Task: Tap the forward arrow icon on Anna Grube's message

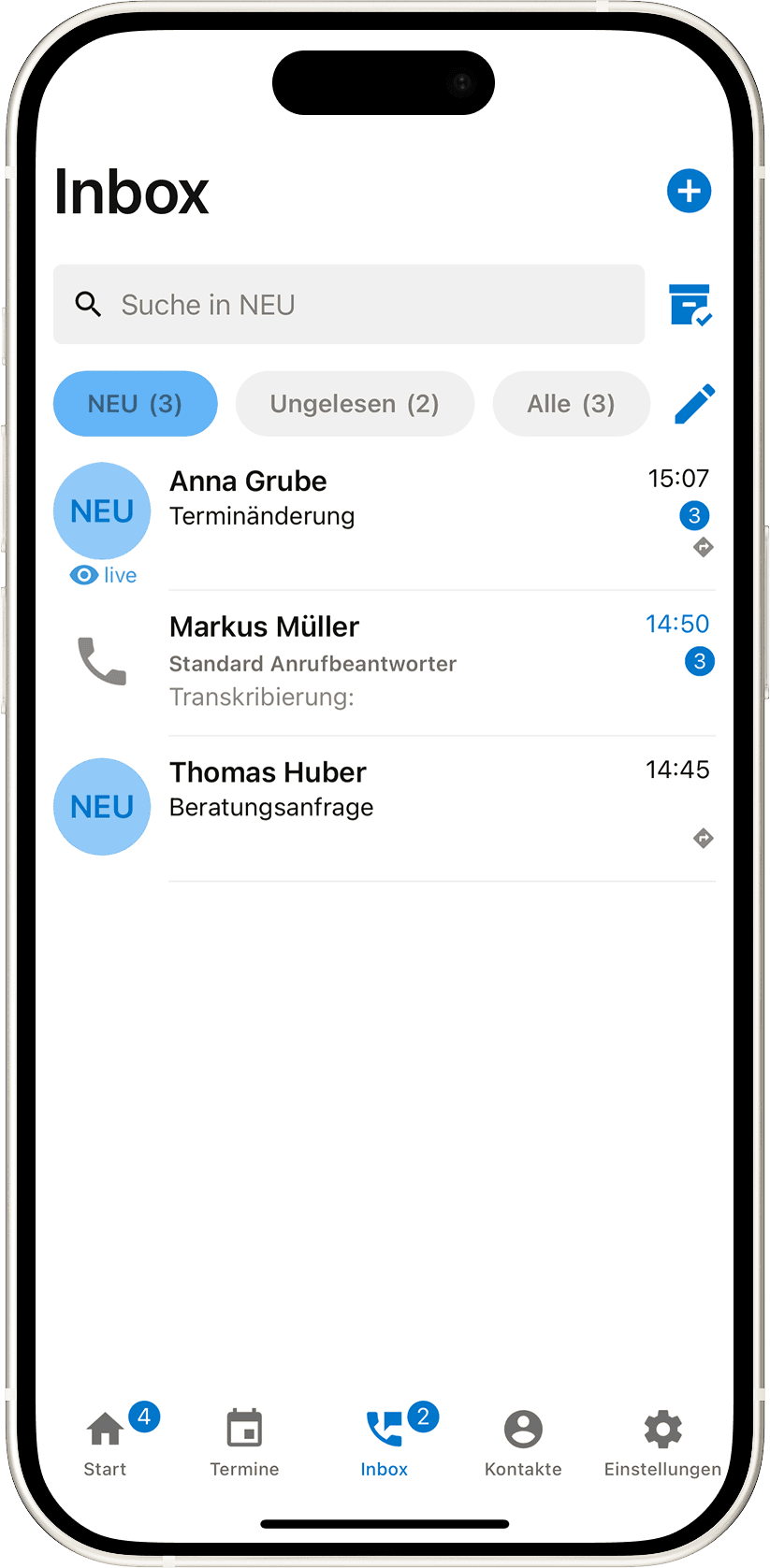Action: point(702,547)
